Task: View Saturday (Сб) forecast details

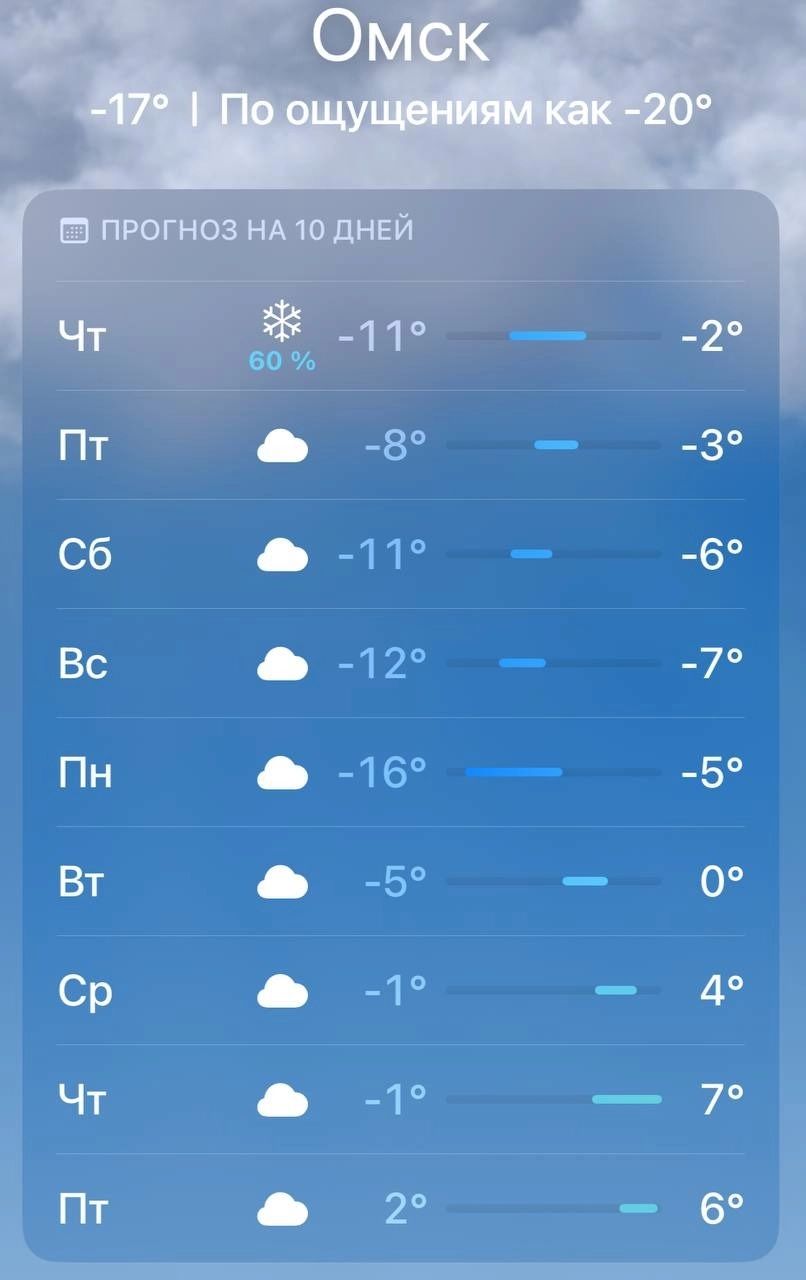Action: point(400,554)
